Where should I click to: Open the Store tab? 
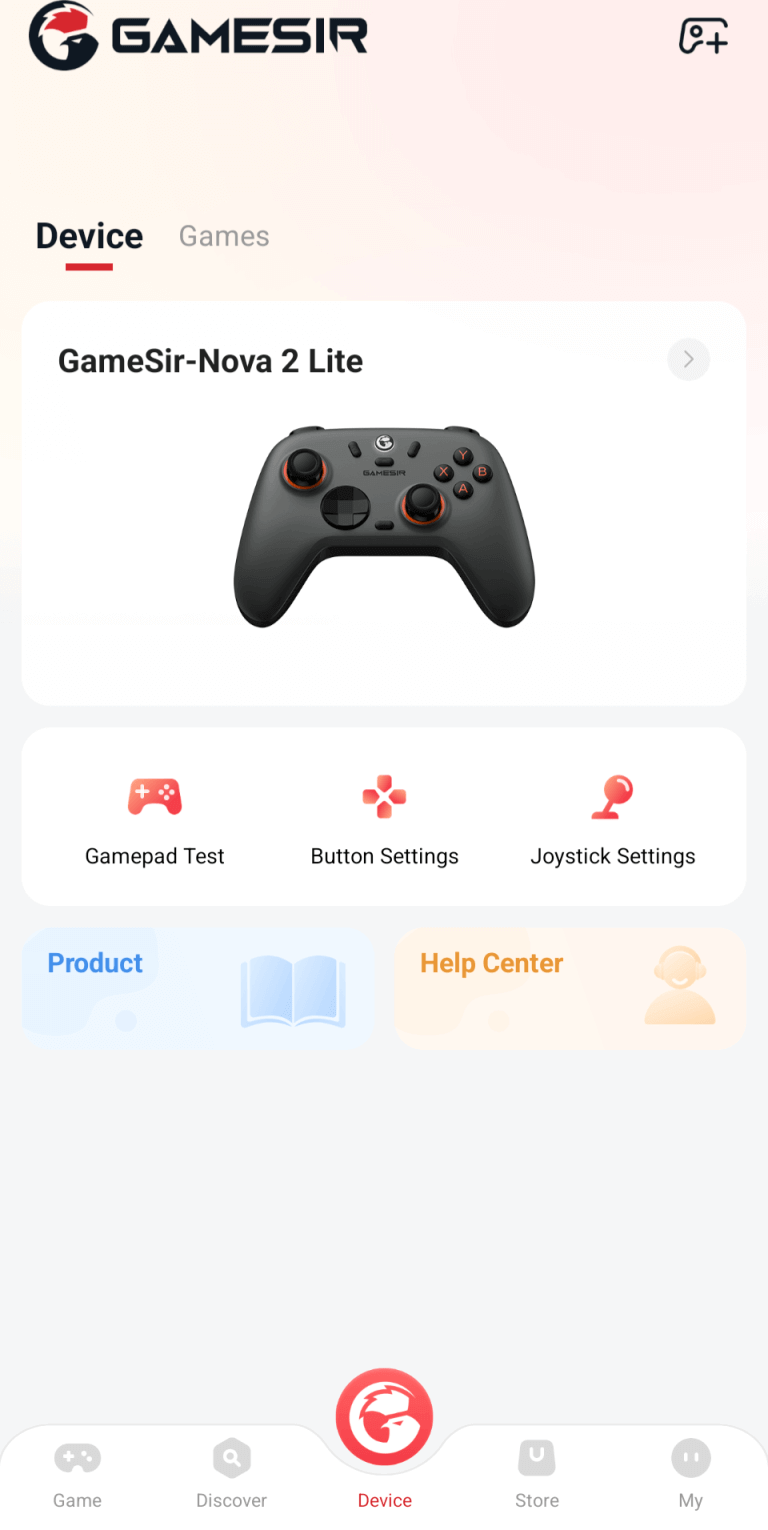(537, 1474)
